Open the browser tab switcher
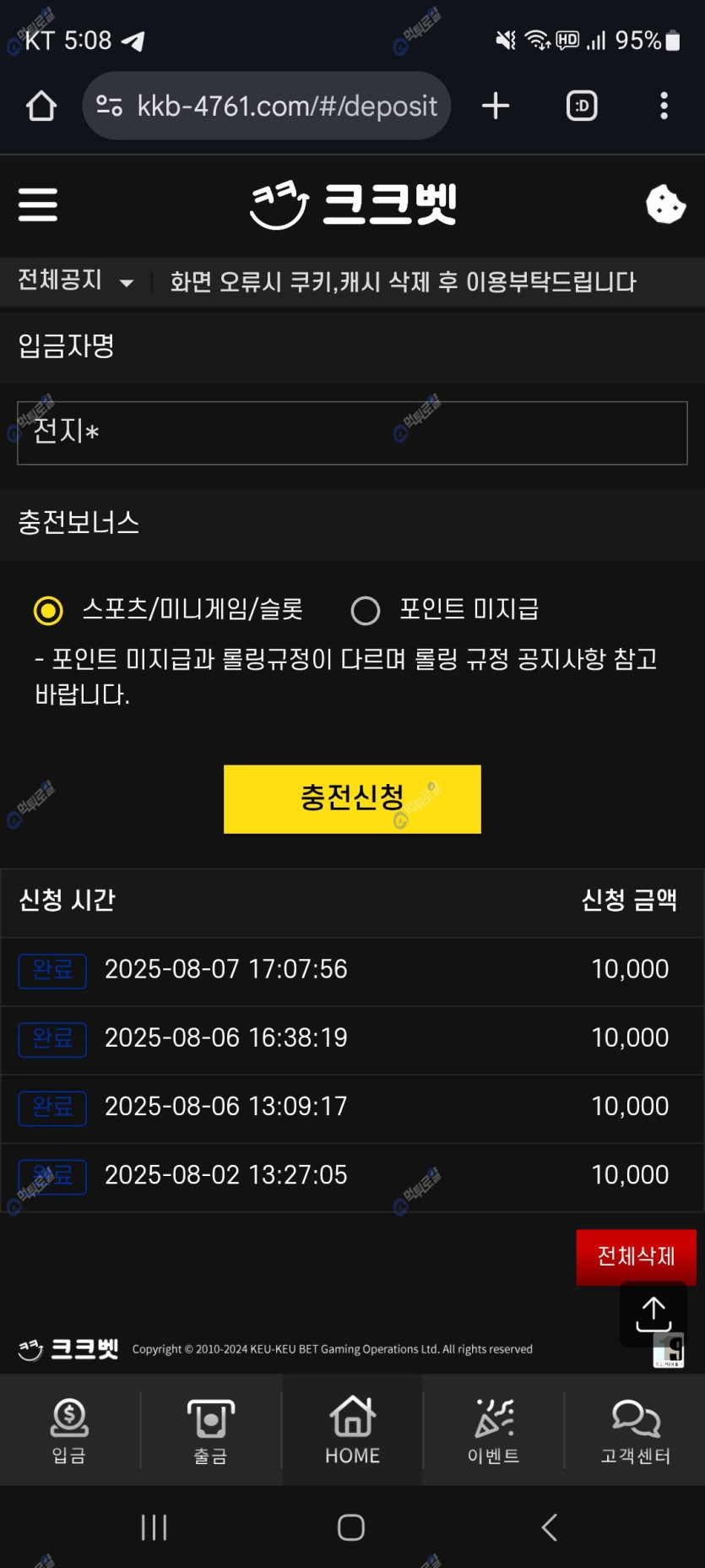The height and width of the screenshot is (1568, 705). [582, 106]
